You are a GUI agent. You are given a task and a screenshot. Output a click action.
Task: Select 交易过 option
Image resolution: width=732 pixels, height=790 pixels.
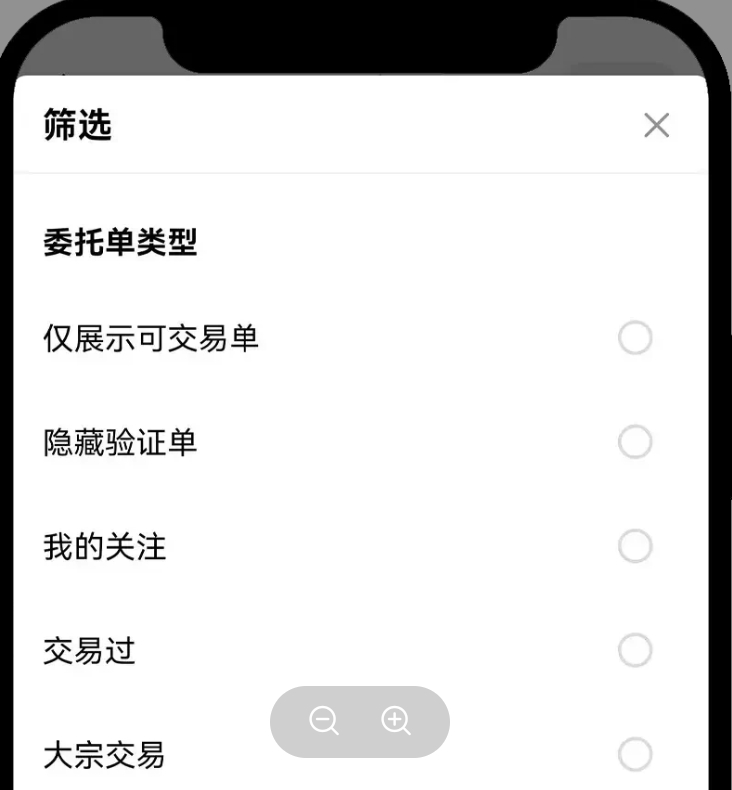pos(635,651)
